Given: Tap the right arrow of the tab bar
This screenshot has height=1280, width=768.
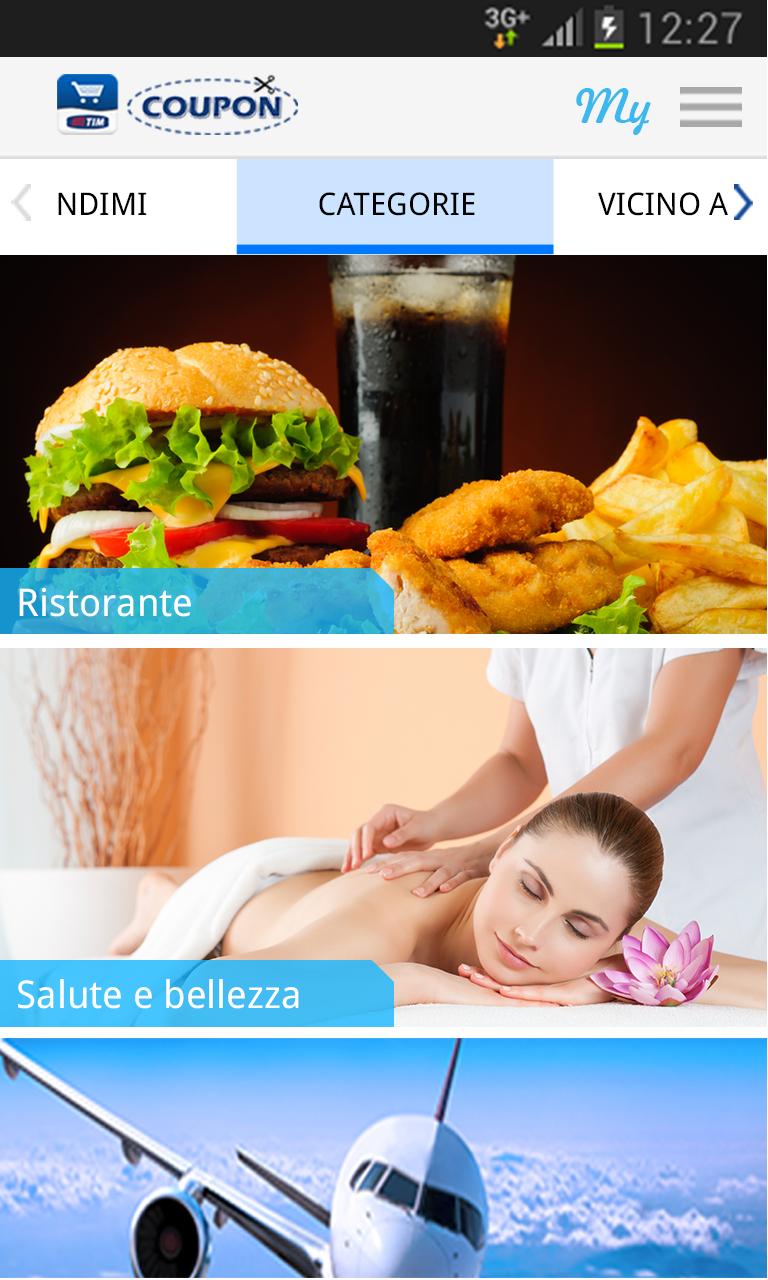Looking at the screenshot, I should 743,203.
